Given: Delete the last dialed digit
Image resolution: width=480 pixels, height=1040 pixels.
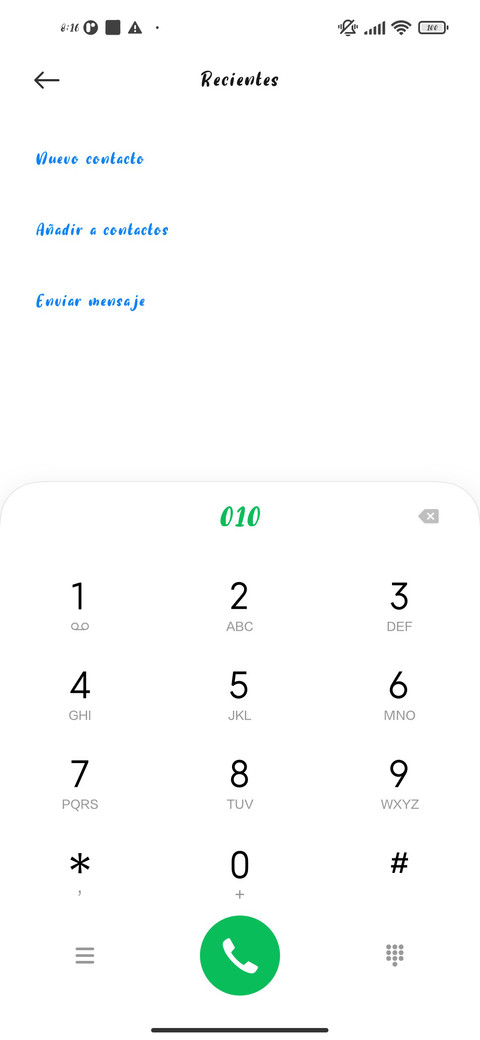Looking at the screenshot, I should 428,516.
